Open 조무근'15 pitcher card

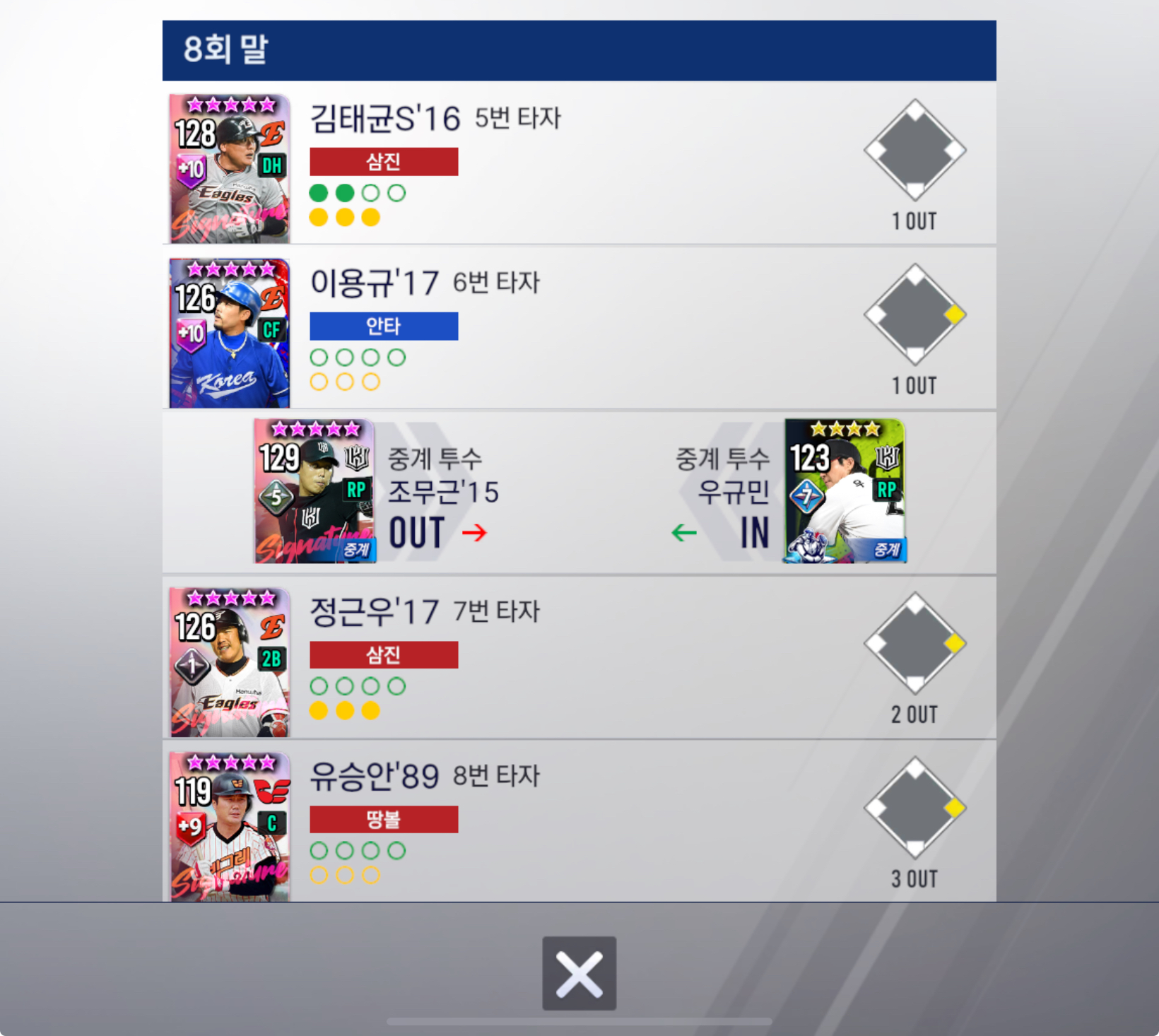[x=314, y=491]
